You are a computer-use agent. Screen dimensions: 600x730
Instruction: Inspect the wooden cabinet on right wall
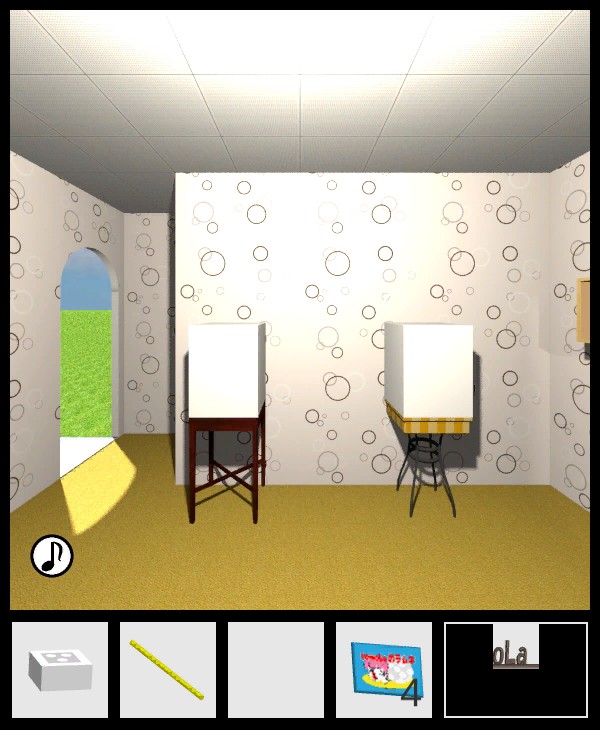[x=583, y=310]
